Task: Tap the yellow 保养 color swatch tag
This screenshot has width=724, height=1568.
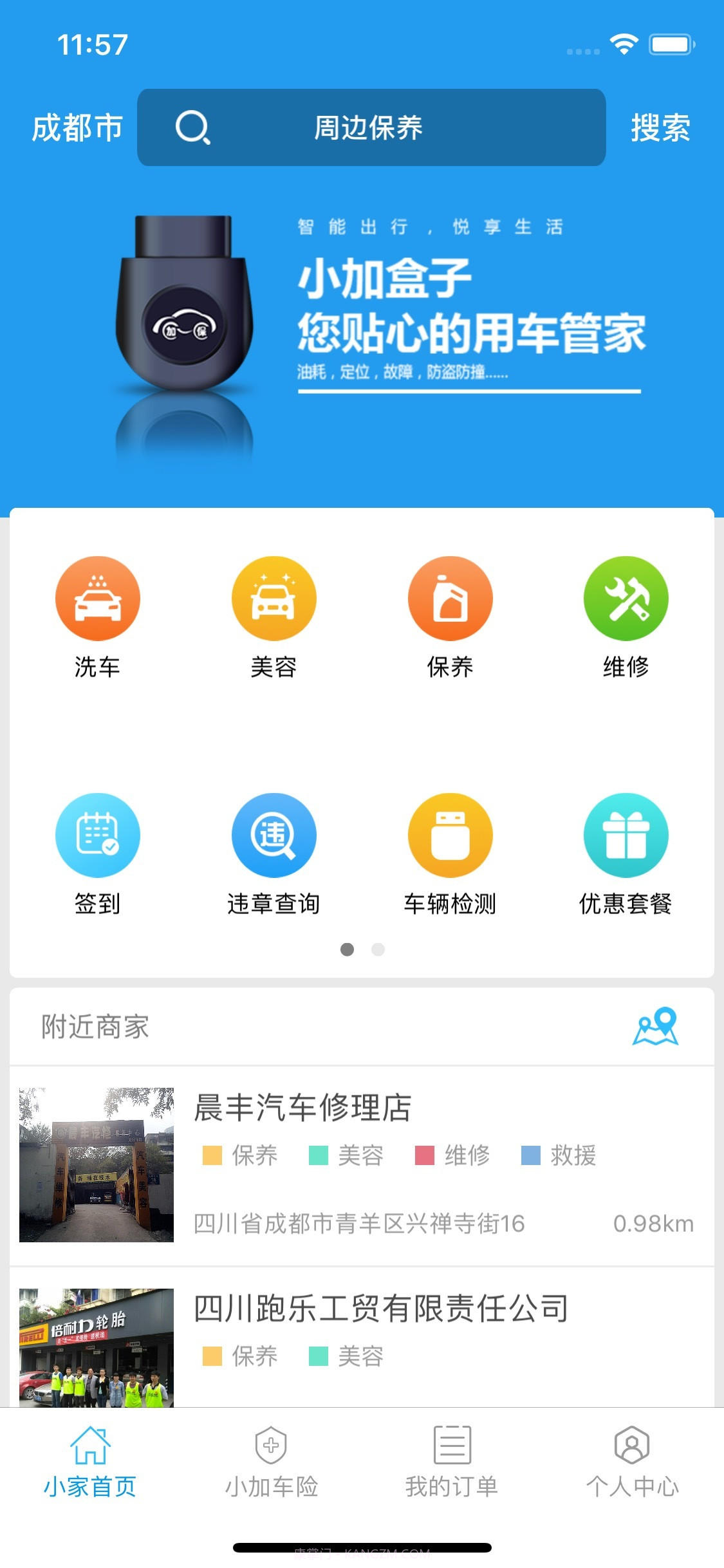Action: click(212, 1157)
